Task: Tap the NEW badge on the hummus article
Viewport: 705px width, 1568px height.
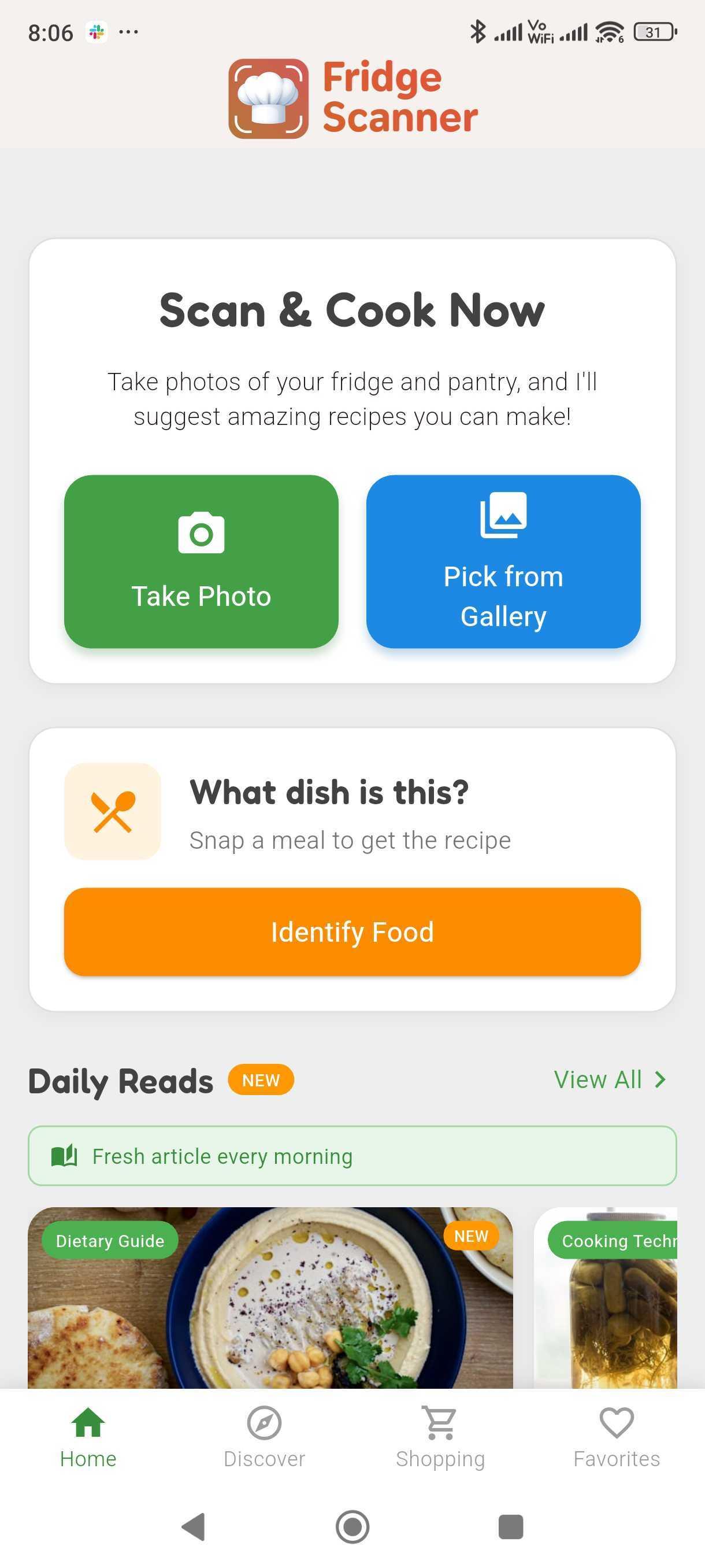Action: pos(472,1236)
